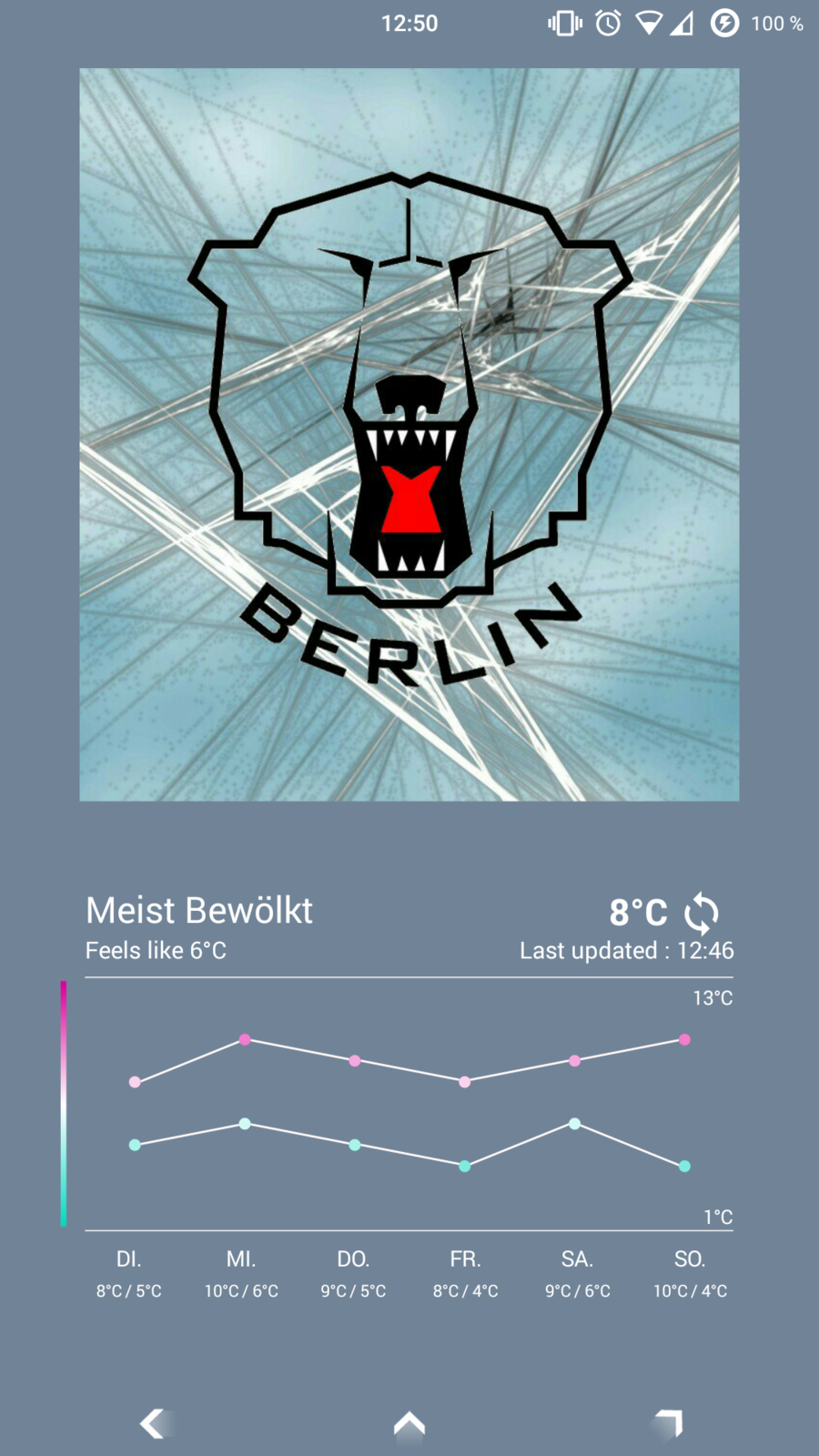Go back using the navigation bar
Image resolution: width=819 pixels, height=1456 pixels.
tap(153, 1422)
